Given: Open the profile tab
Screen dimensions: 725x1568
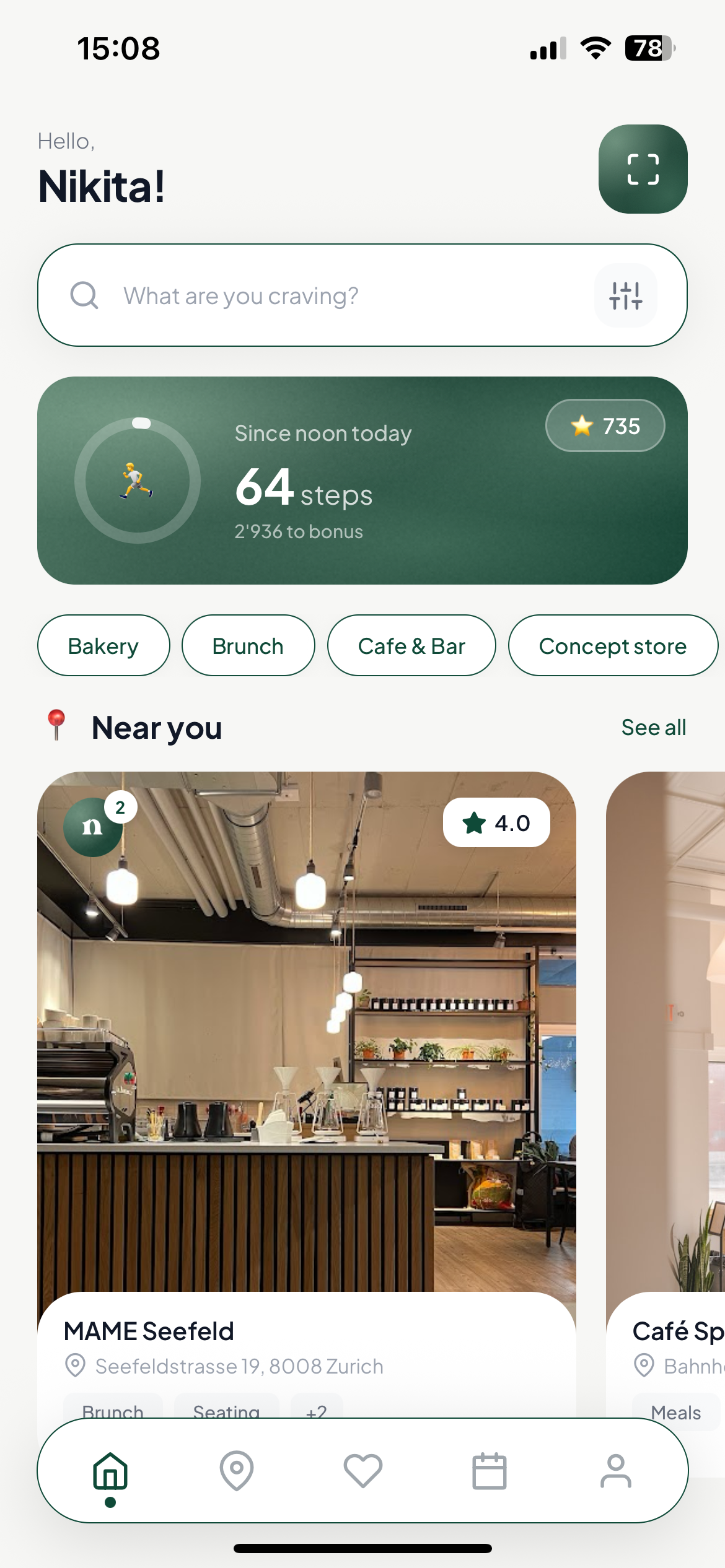Looking at the screenshot, I should 616,1471.
